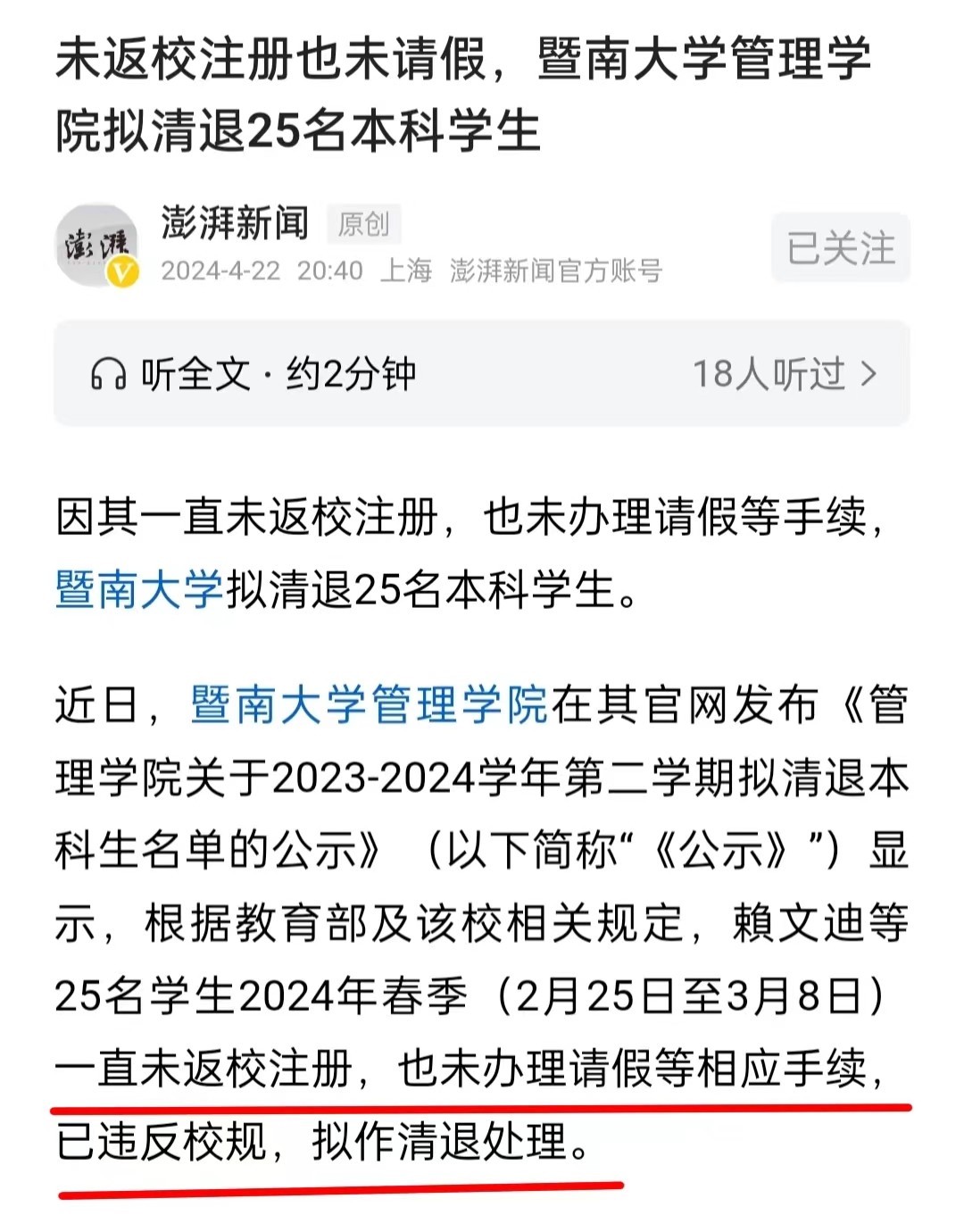Screen dimensions: 964x1232
Task: Play the 听全文 audio reading
Action: (253, 374)
